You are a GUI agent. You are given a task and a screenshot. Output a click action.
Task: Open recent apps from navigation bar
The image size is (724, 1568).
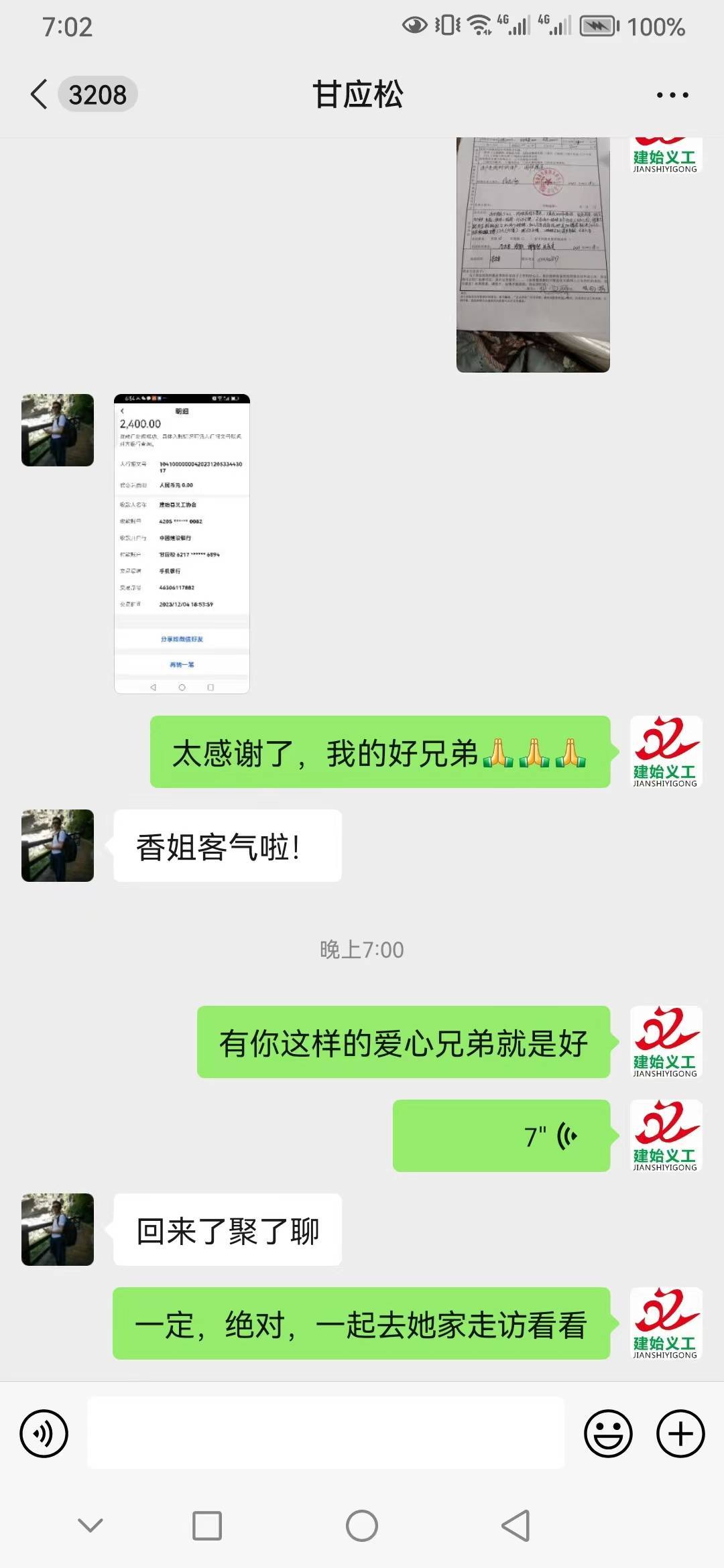point(207,1526)
